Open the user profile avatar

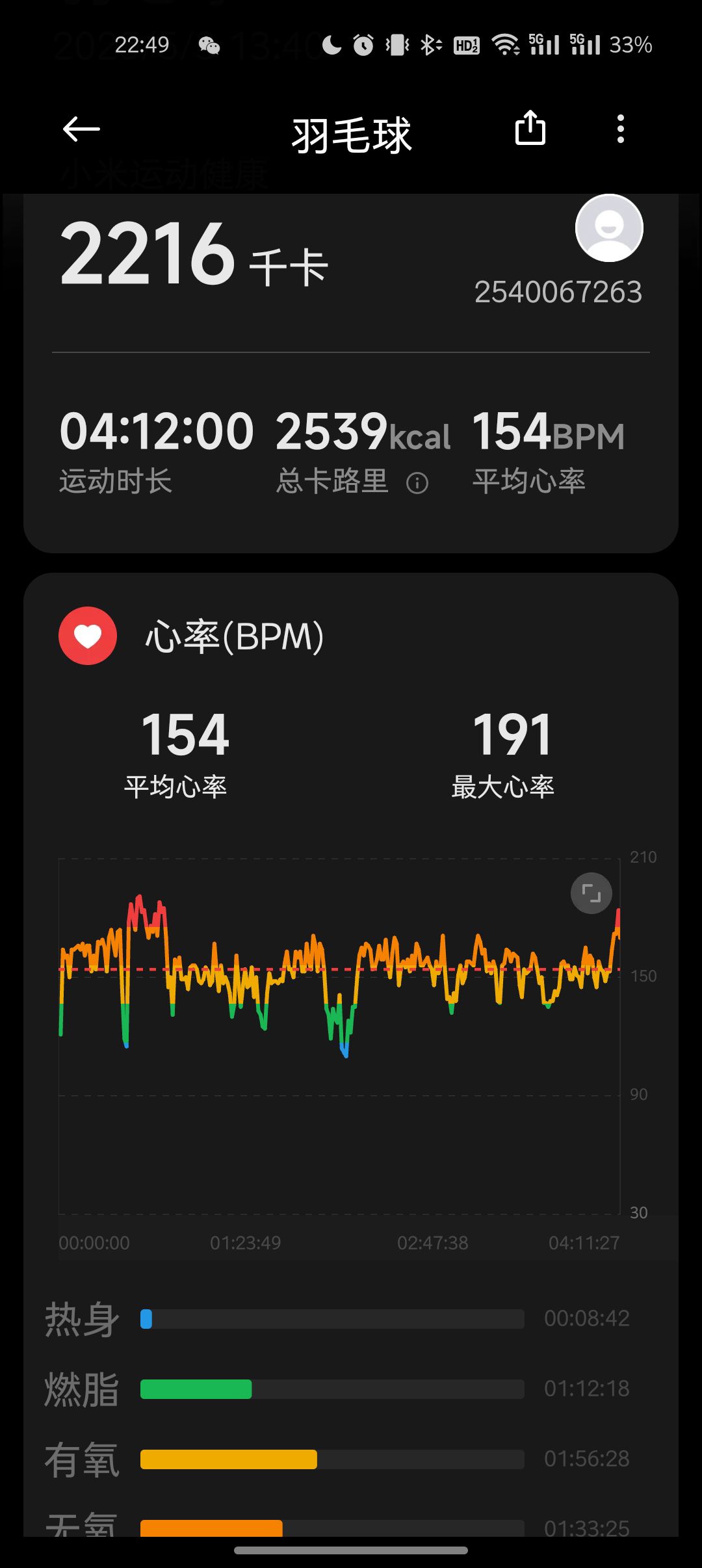(609, 228)
